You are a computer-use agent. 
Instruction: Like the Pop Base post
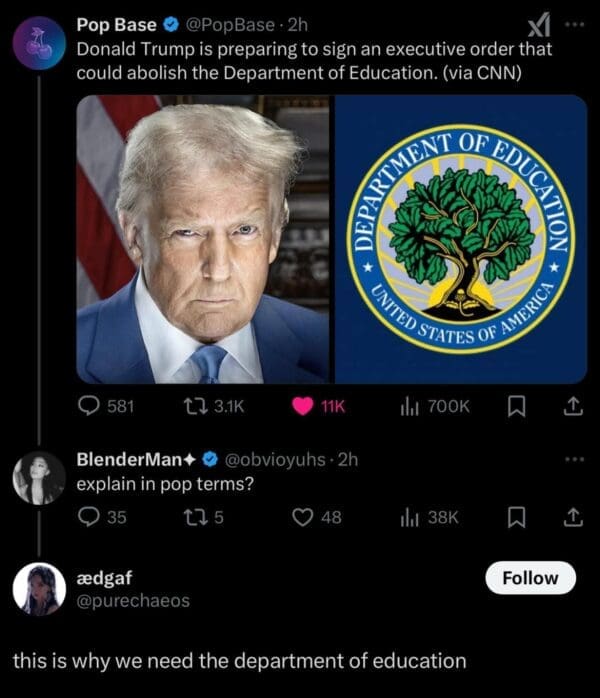[x=302, y=407]
